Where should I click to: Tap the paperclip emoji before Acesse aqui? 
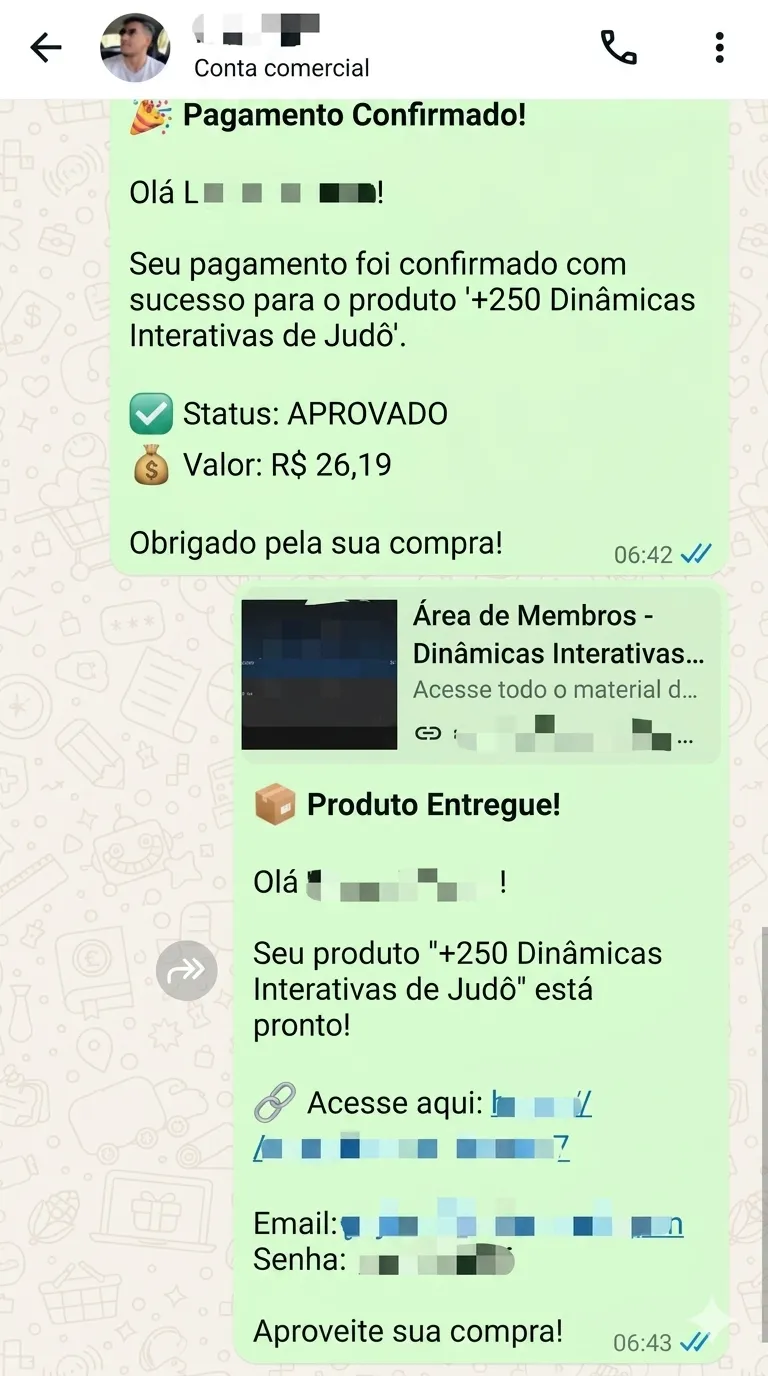click(274, 1102)
